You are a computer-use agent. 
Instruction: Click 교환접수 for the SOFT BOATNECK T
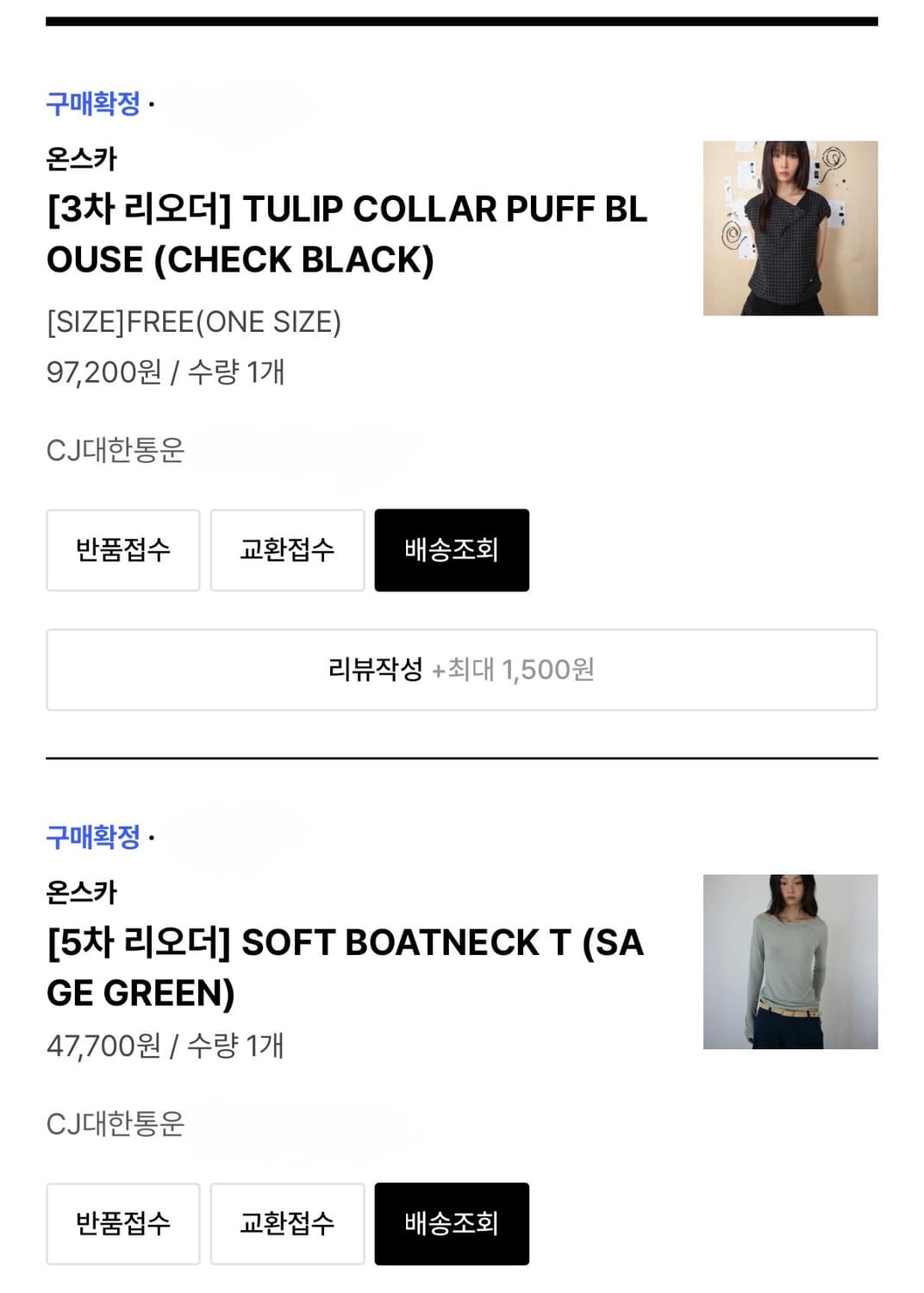point(287,1223)
